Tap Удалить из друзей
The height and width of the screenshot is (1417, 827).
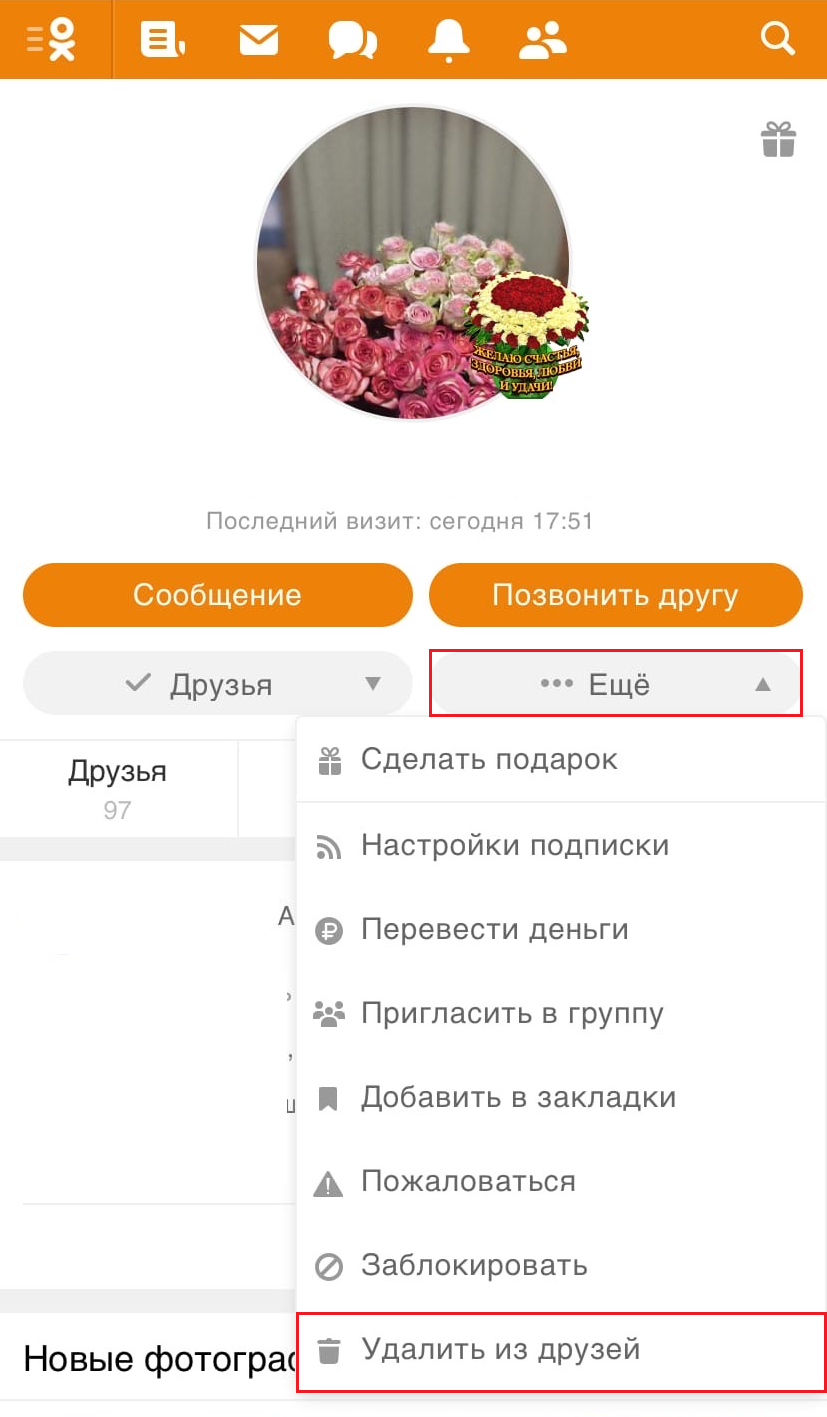point(500,1350)
